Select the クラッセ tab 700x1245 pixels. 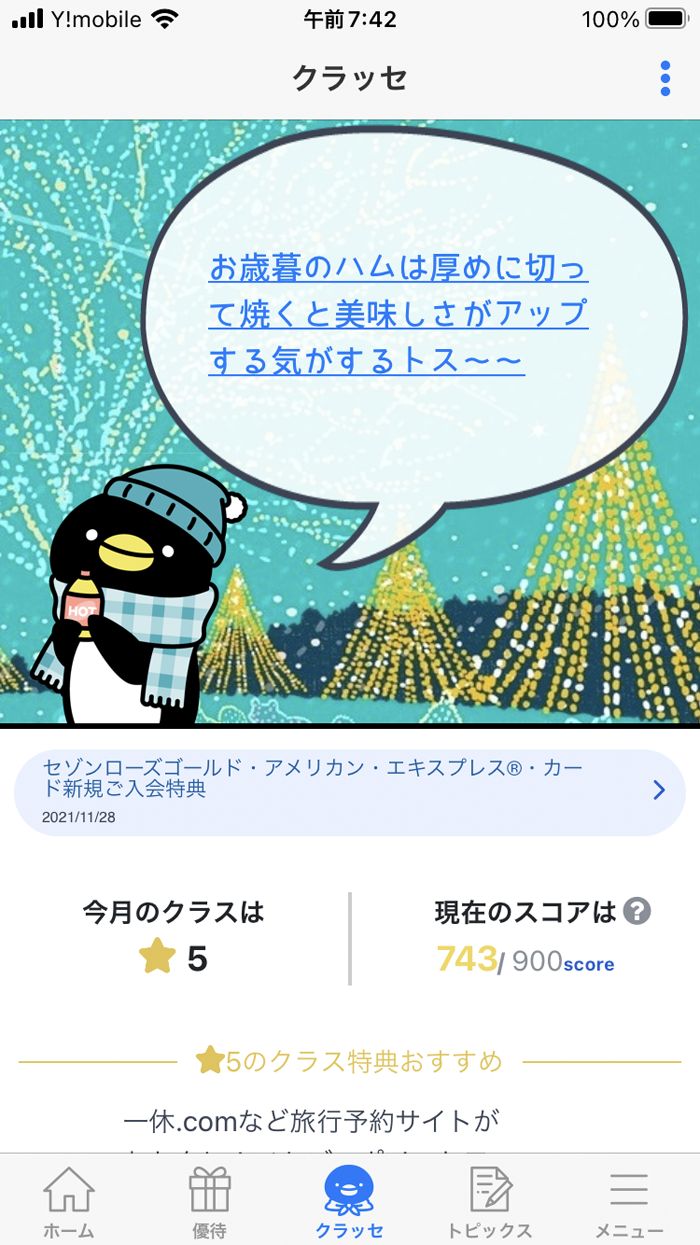click(x=349, y=1203)
